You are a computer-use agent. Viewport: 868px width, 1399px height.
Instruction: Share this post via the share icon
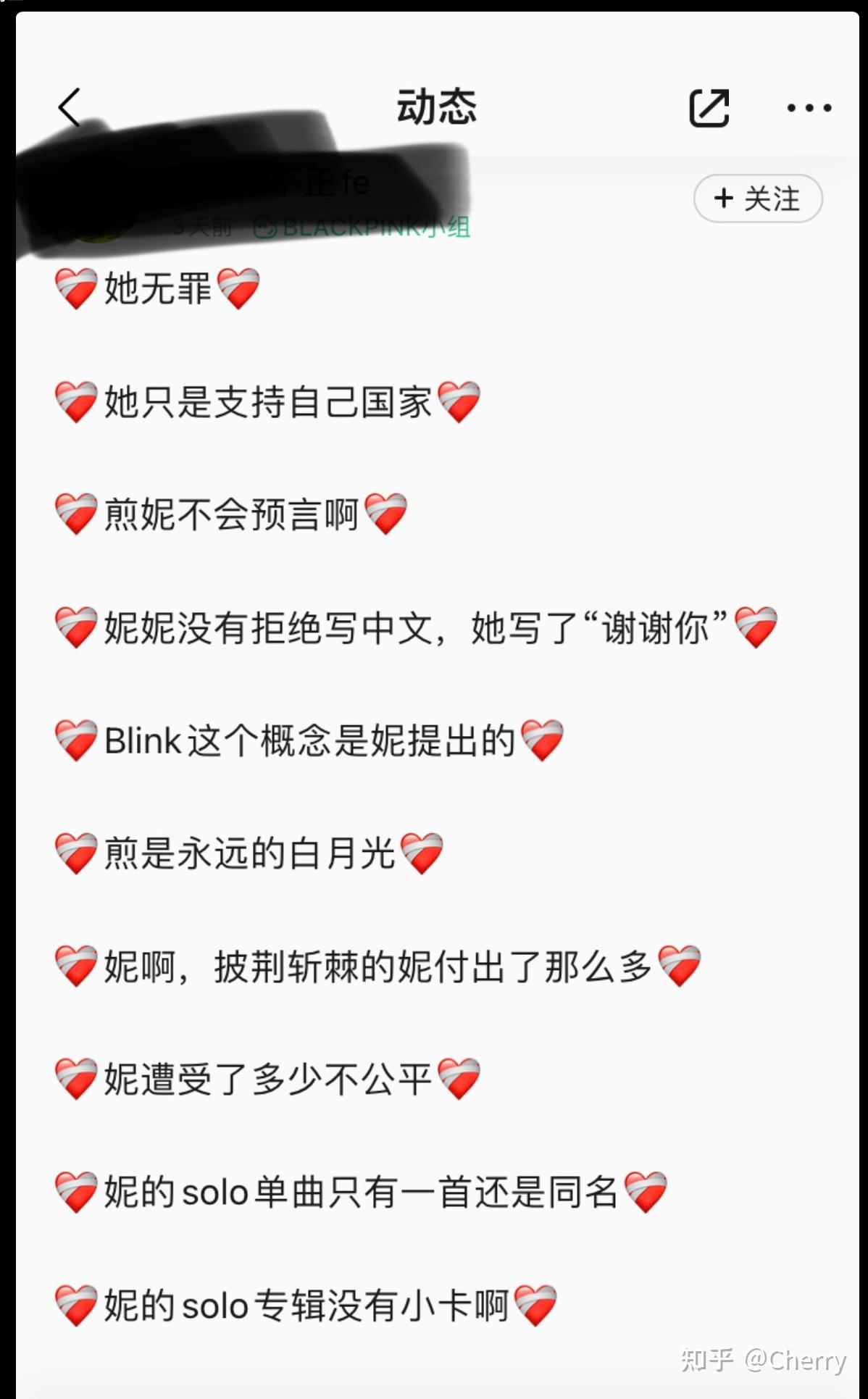coord(709,109)
